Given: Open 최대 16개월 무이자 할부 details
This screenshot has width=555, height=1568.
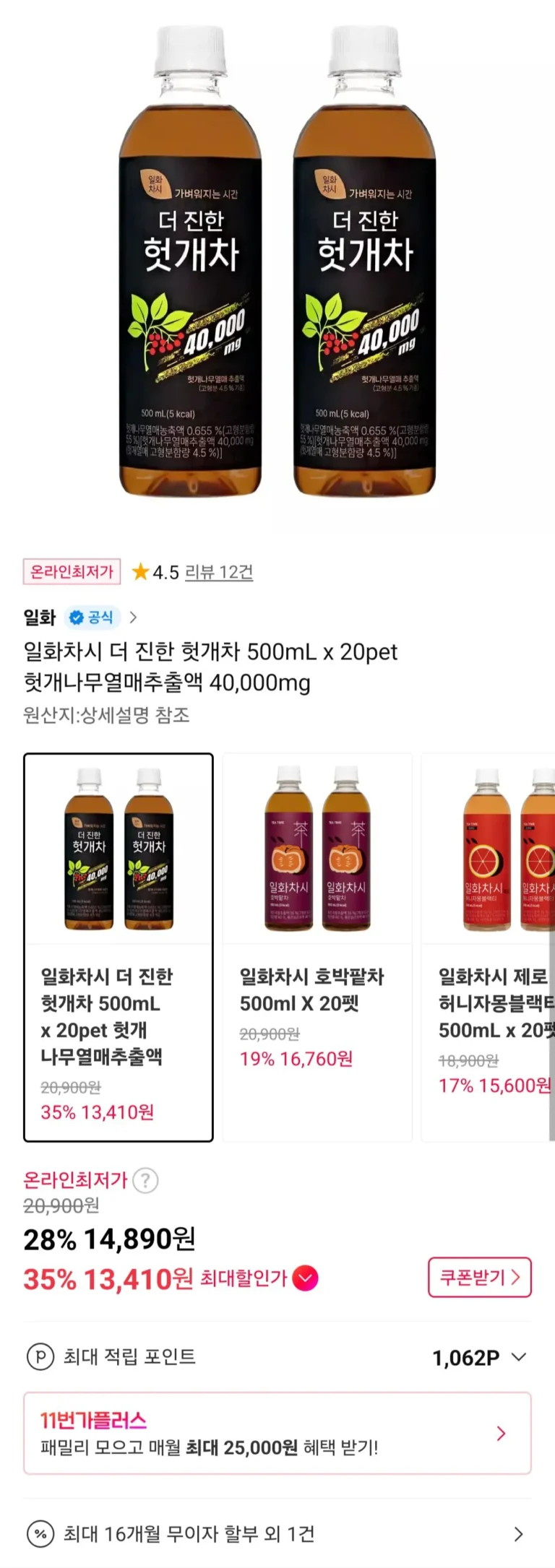Looking at the screenshot, I should 277,1533.
